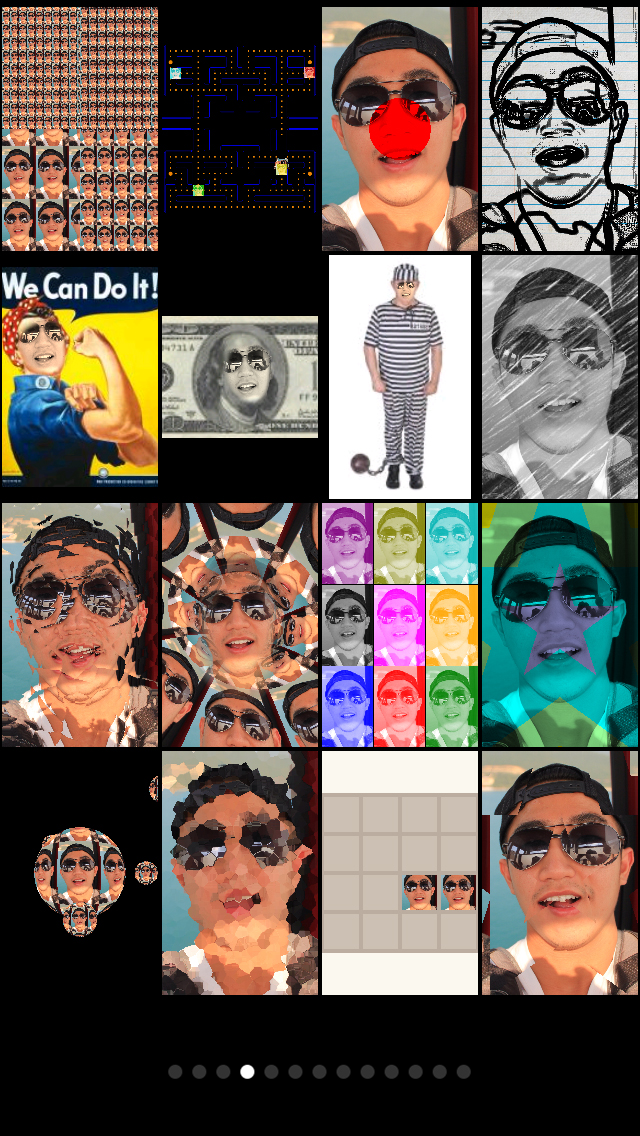Select the striped prisoner costume effect
Screen dimensions: 640x1136
[400, 377]
